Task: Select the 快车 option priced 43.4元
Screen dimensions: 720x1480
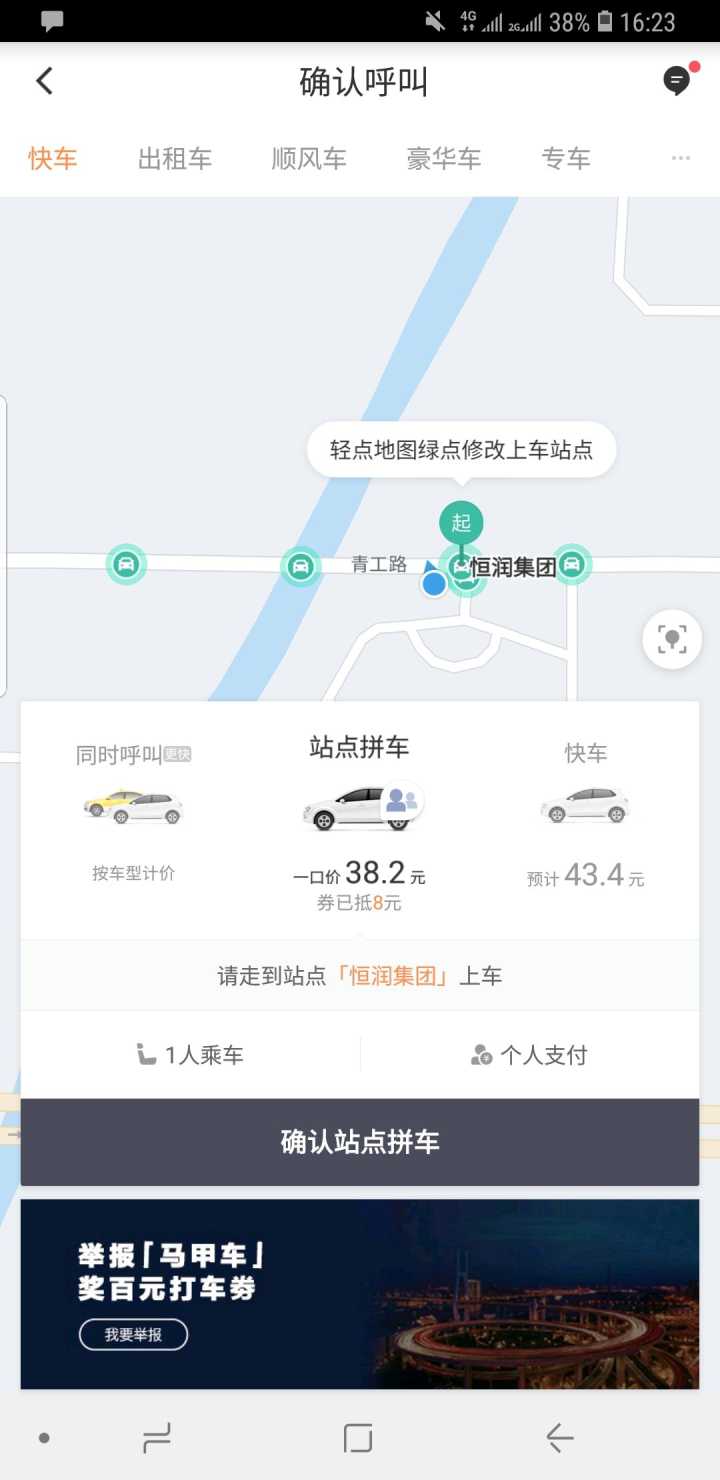Action: coord(585,815)
